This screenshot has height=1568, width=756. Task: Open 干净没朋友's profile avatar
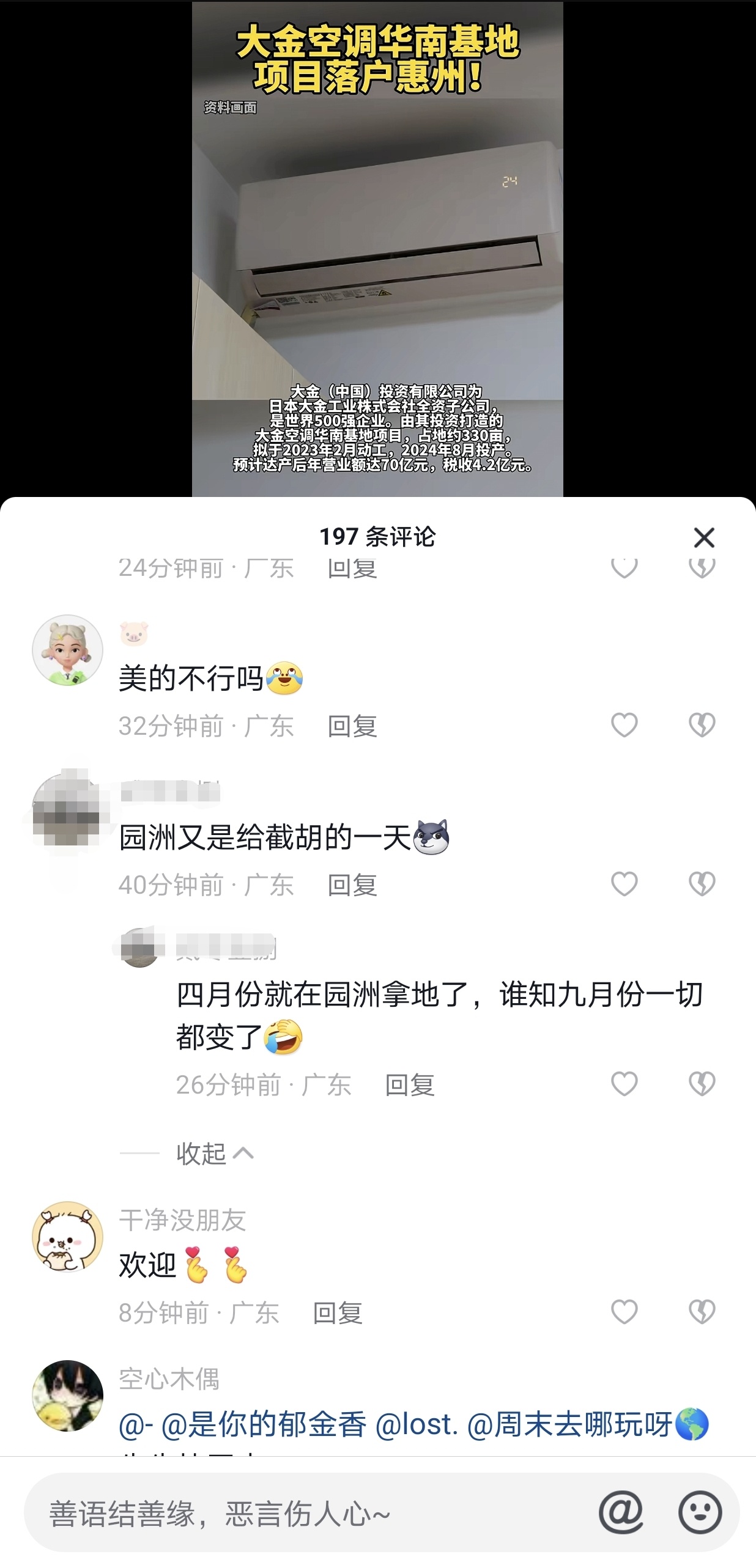click(x=67, y=1237)
